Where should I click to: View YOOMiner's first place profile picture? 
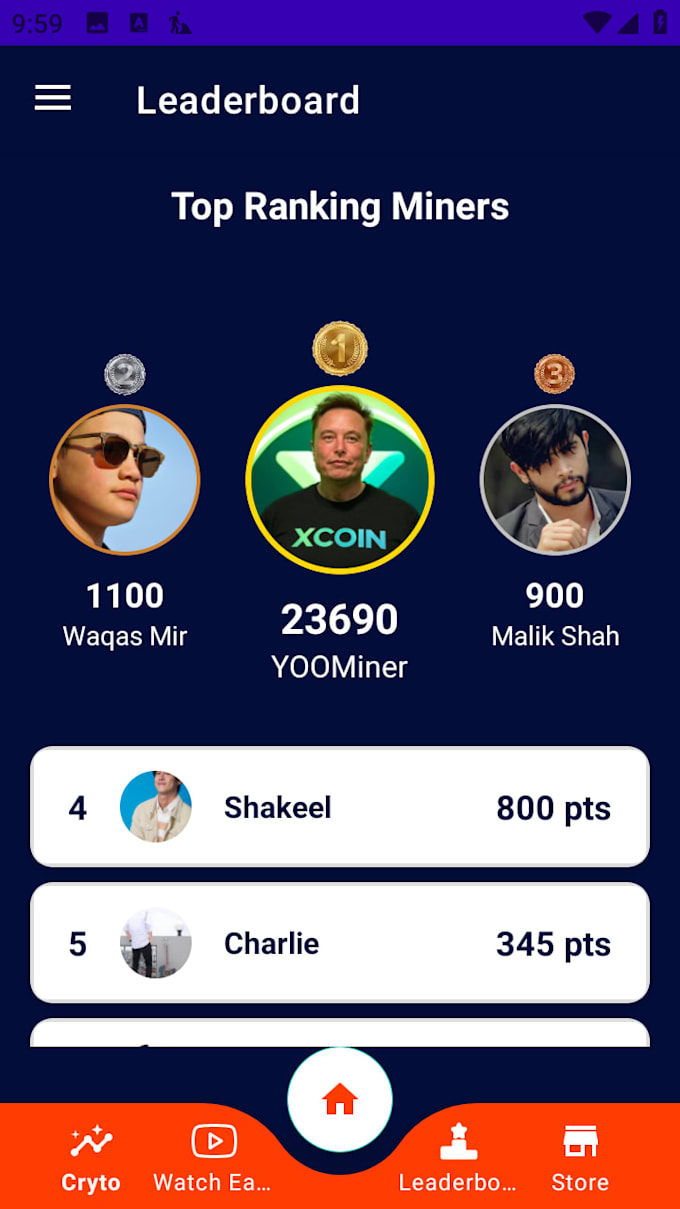(340, 480)
